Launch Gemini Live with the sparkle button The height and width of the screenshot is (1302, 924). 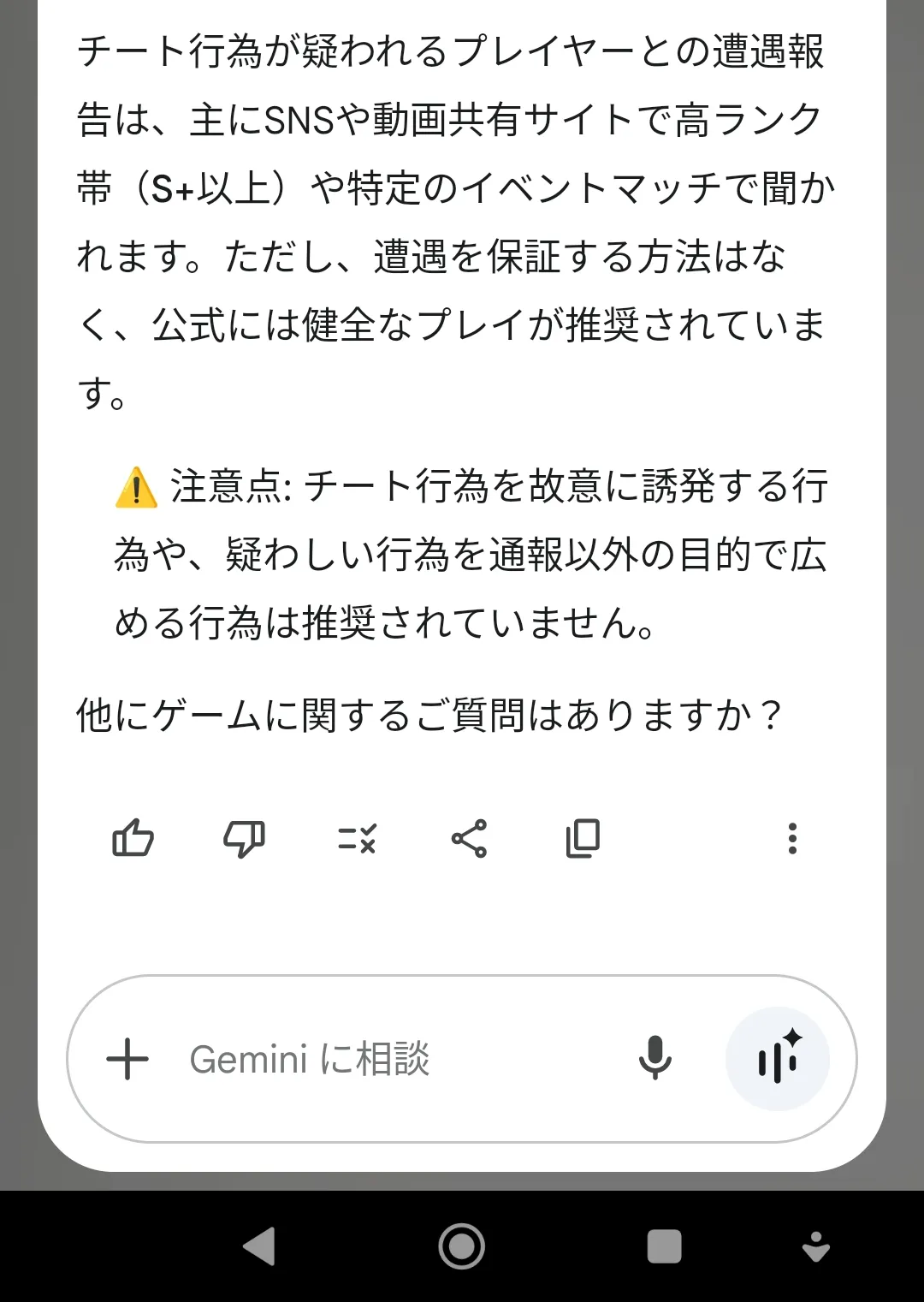pos(777,1059)
